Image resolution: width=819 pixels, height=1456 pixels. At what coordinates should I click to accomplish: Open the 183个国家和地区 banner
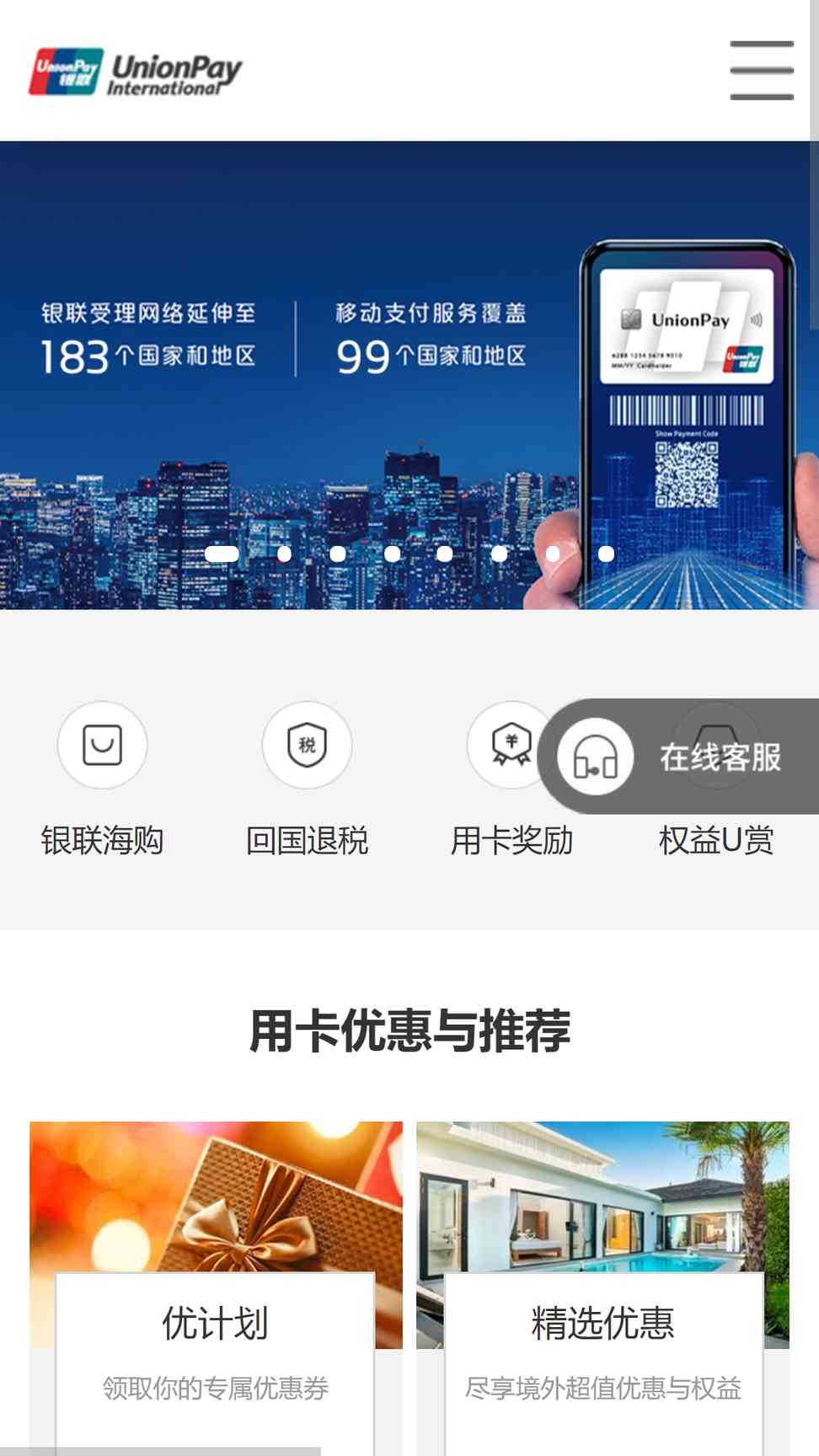[409, 375]
